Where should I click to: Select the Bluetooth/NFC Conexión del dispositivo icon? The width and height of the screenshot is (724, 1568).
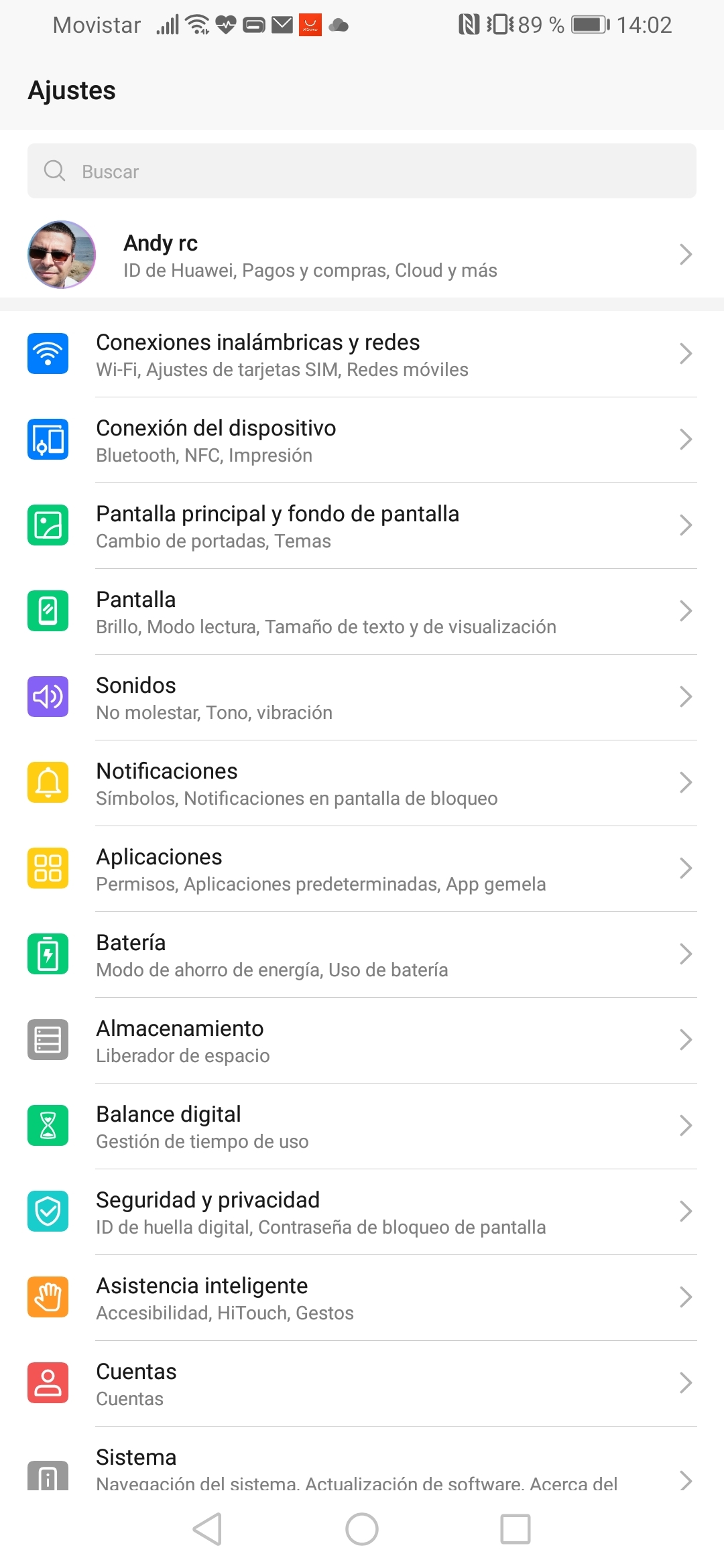click(47, 440)
